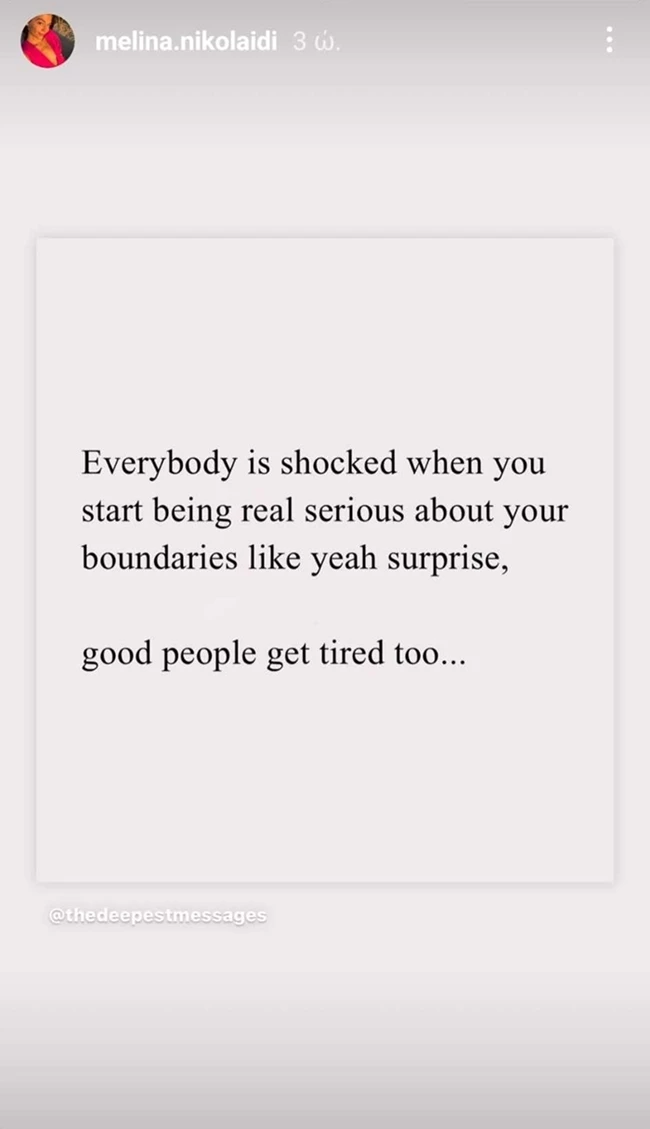Open melina.nikolaidi's profile picture
Screen dimensions: 650x1129
coord(47,41)
